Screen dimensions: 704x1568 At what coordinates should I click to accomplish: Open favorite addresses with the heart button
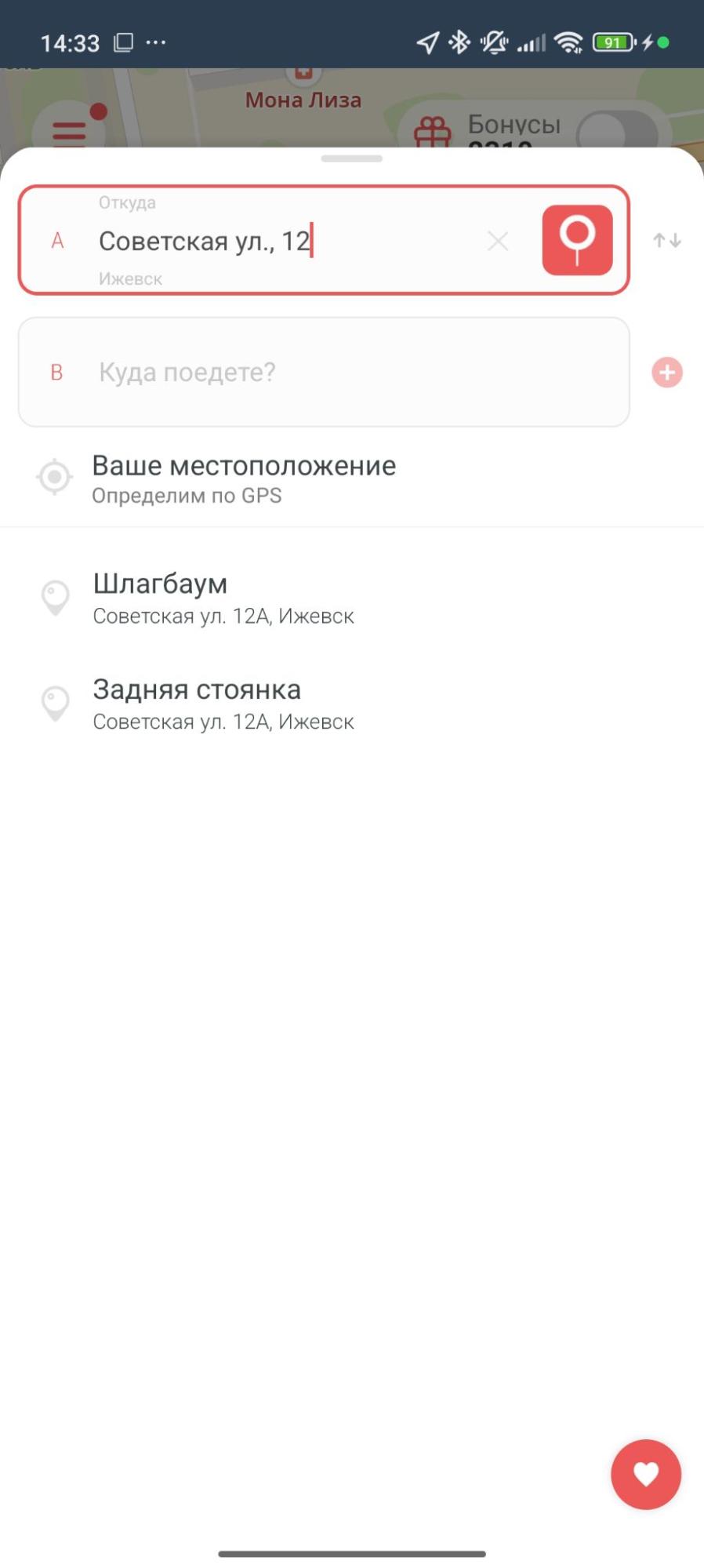click(x=645, y=1474)
